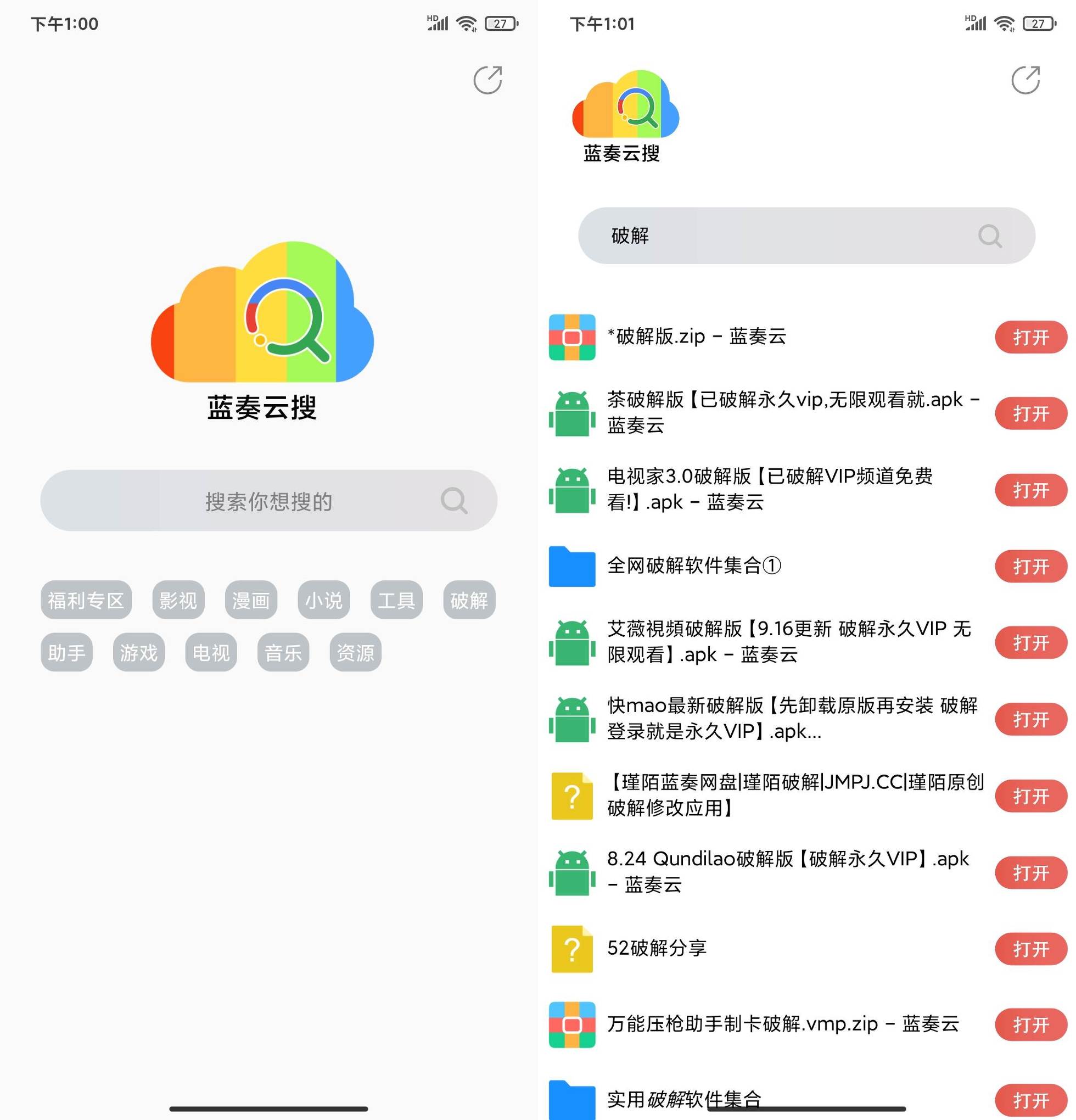This screenshot has width=1076, height=1120.
Task: Tap 打开 next to 艾薇視頻破解版
Action: pyautogui.click(x=1030, y=642)
